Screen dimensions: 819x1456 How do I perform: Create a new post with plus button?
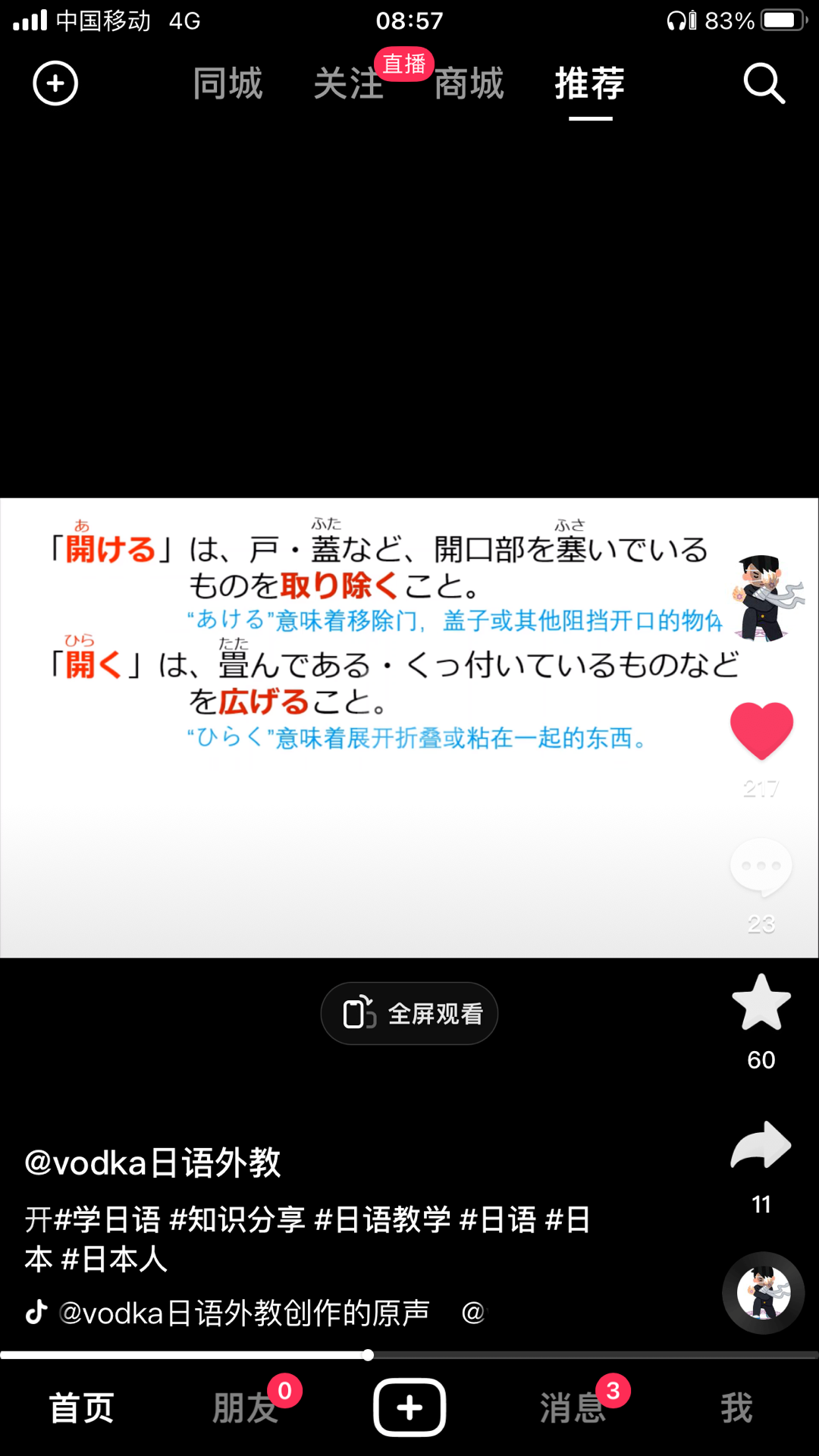click(409, 1407)
